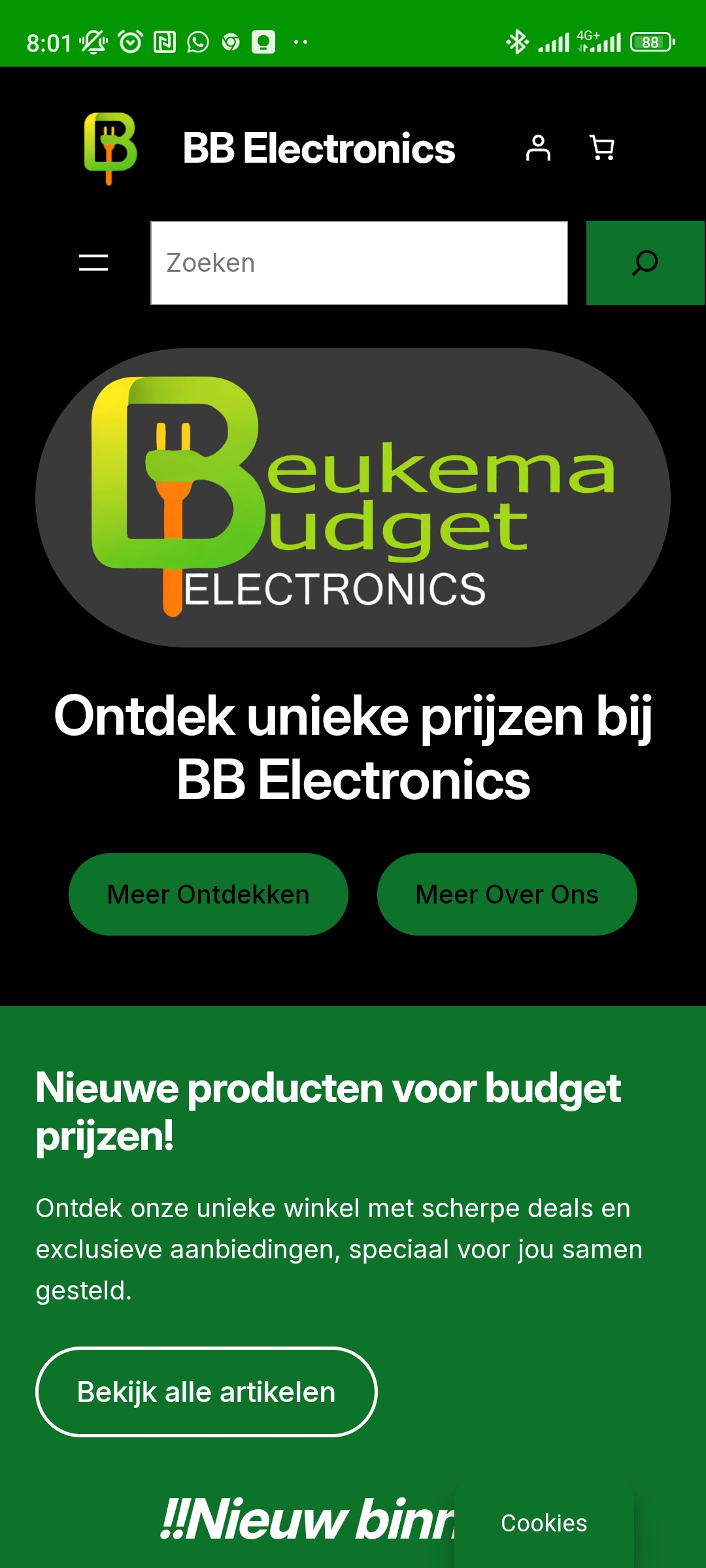Tap the green search magnifier button
706x1568 pixels.
pyautogui.click(x=645, y=263)
